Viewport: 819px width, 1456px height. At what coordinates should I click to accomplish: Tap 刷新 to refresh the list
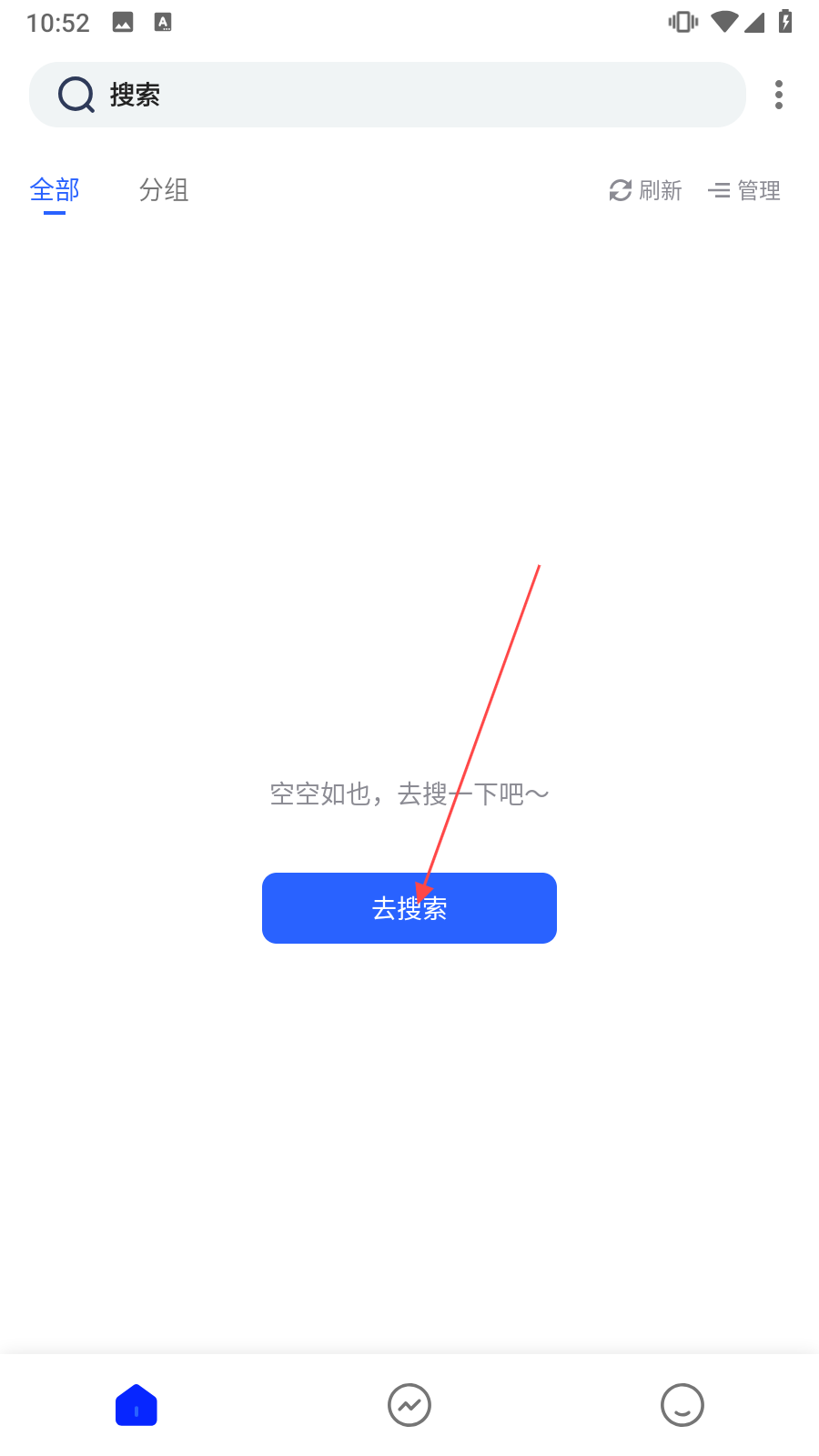tap(645, 190)
